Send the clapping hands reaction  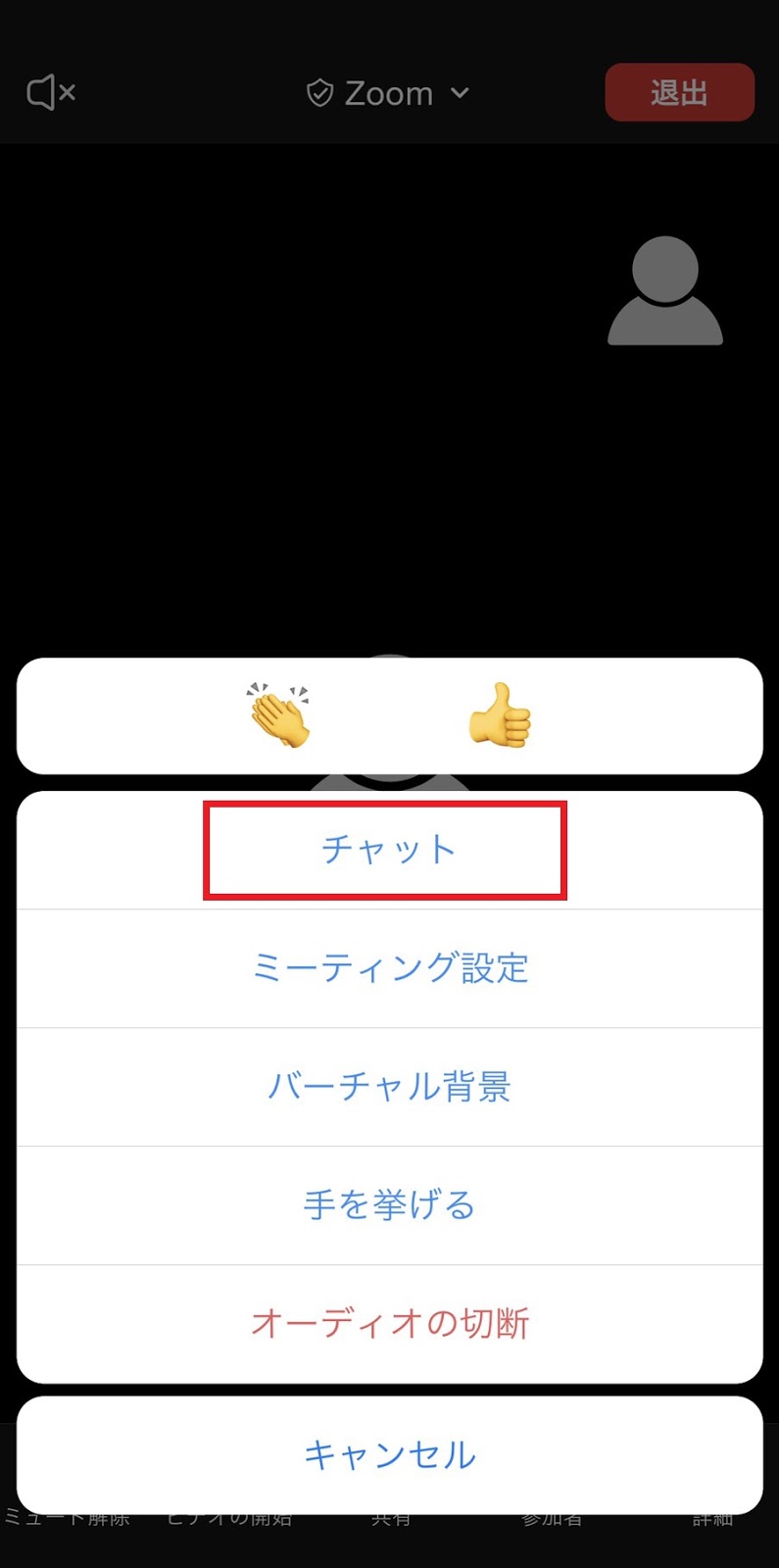280,715
